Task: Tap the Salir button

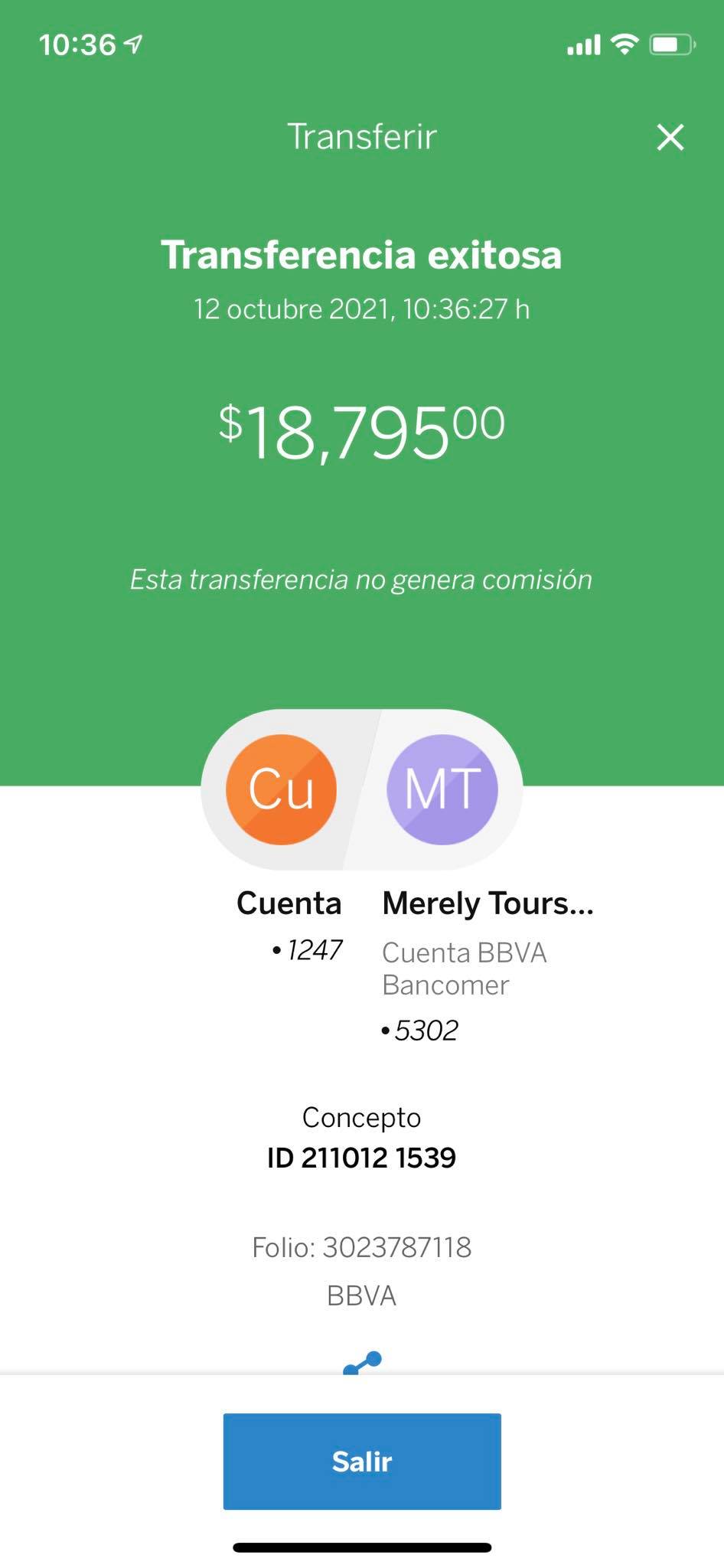Action: tap(362, 1462)
